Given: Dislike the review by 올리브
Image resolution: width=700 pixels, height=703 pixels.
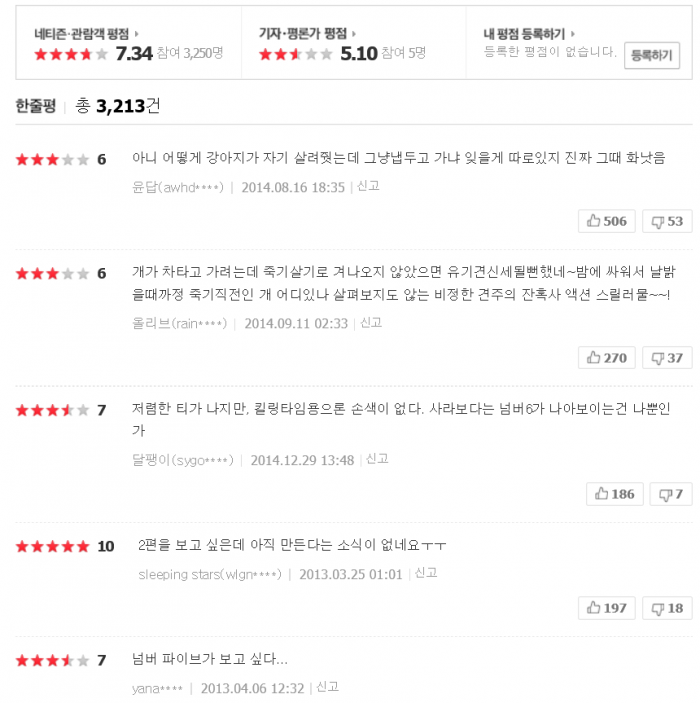Looking at the screenshot, I should click(x=667, y=358).
